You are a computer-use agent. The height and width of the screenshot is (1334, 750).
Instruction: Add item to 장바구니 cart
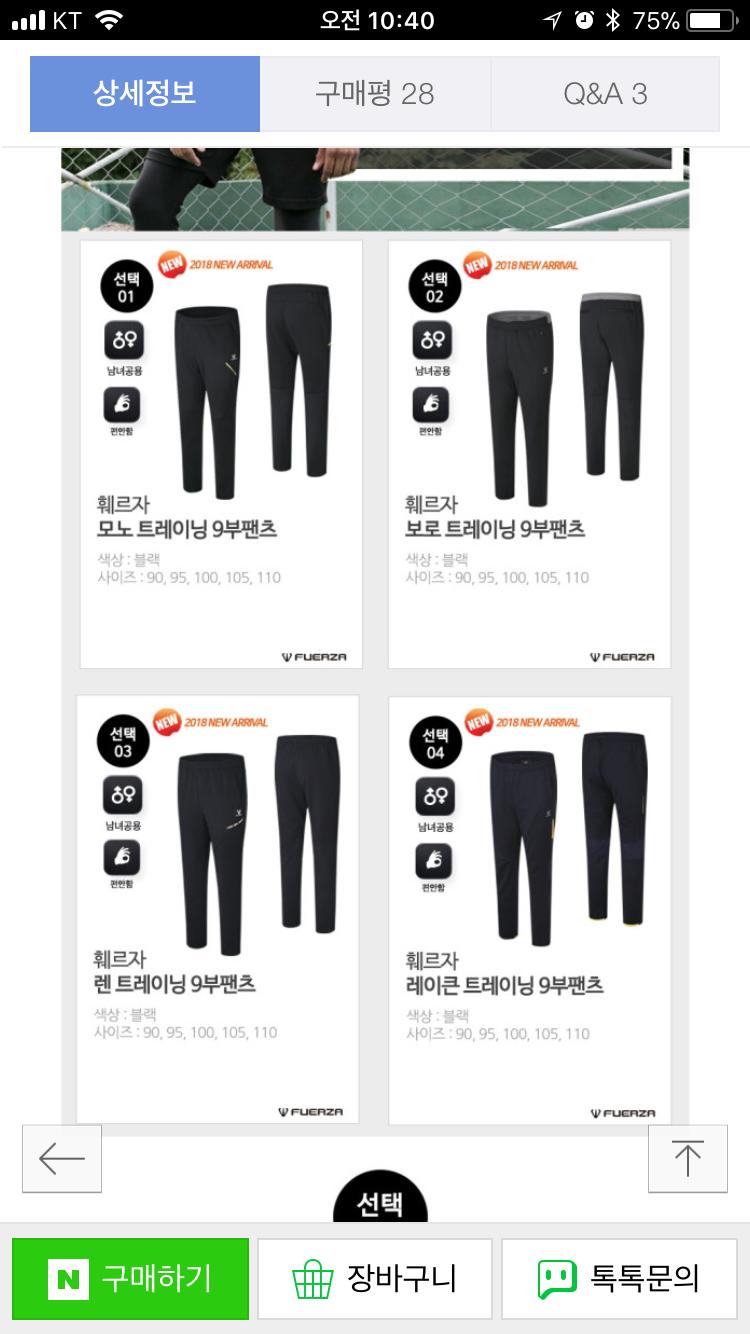tap(375, 1278)
